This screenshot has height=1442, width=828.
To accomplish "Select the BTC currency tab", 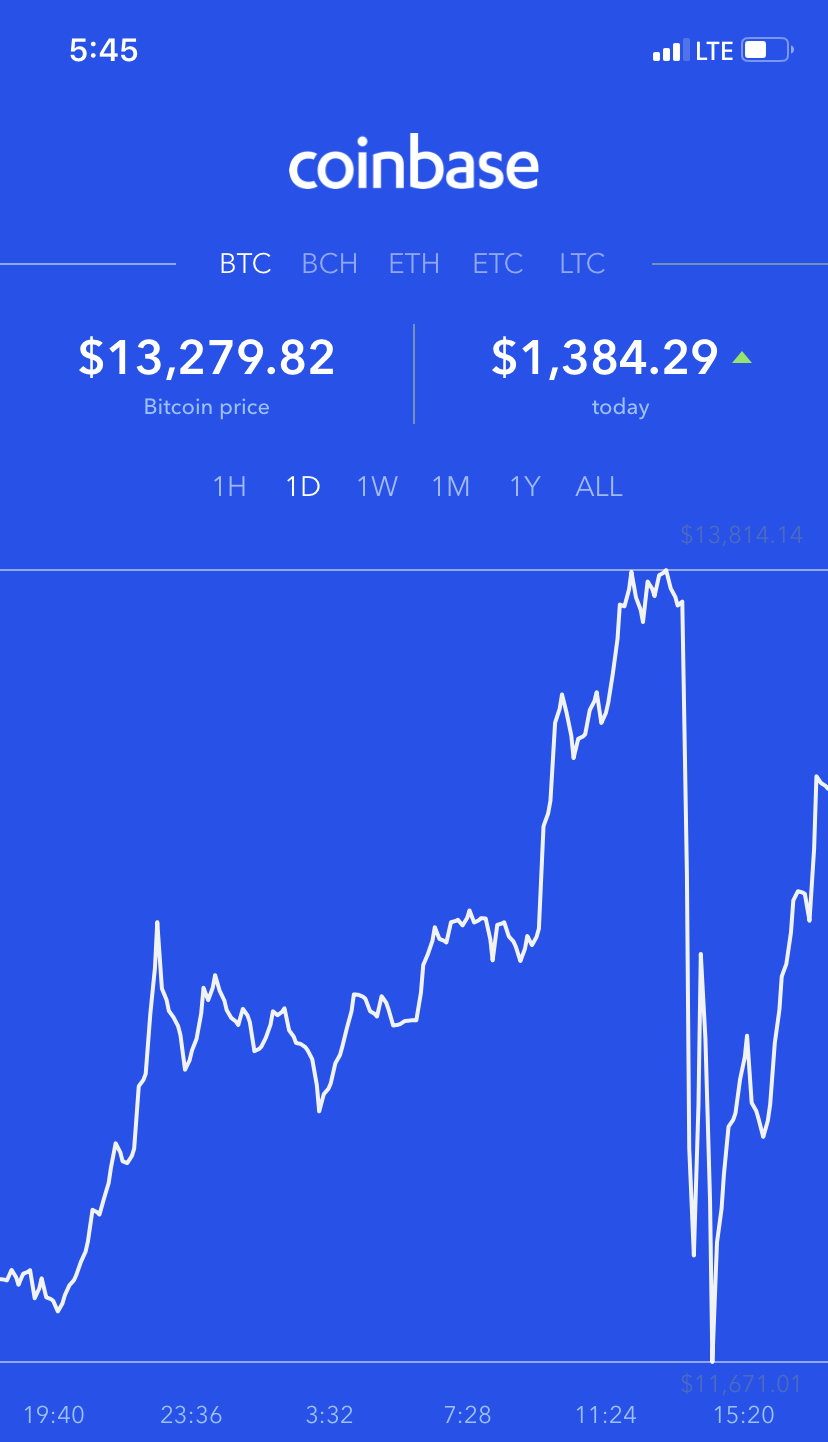I will pos(245,264).
